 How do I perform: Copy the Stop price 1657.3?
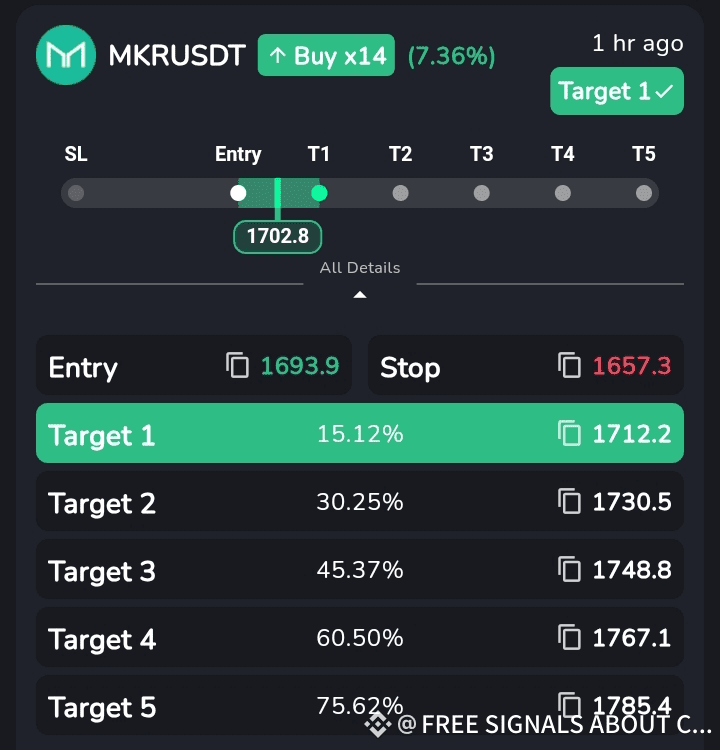coord(569,366)
